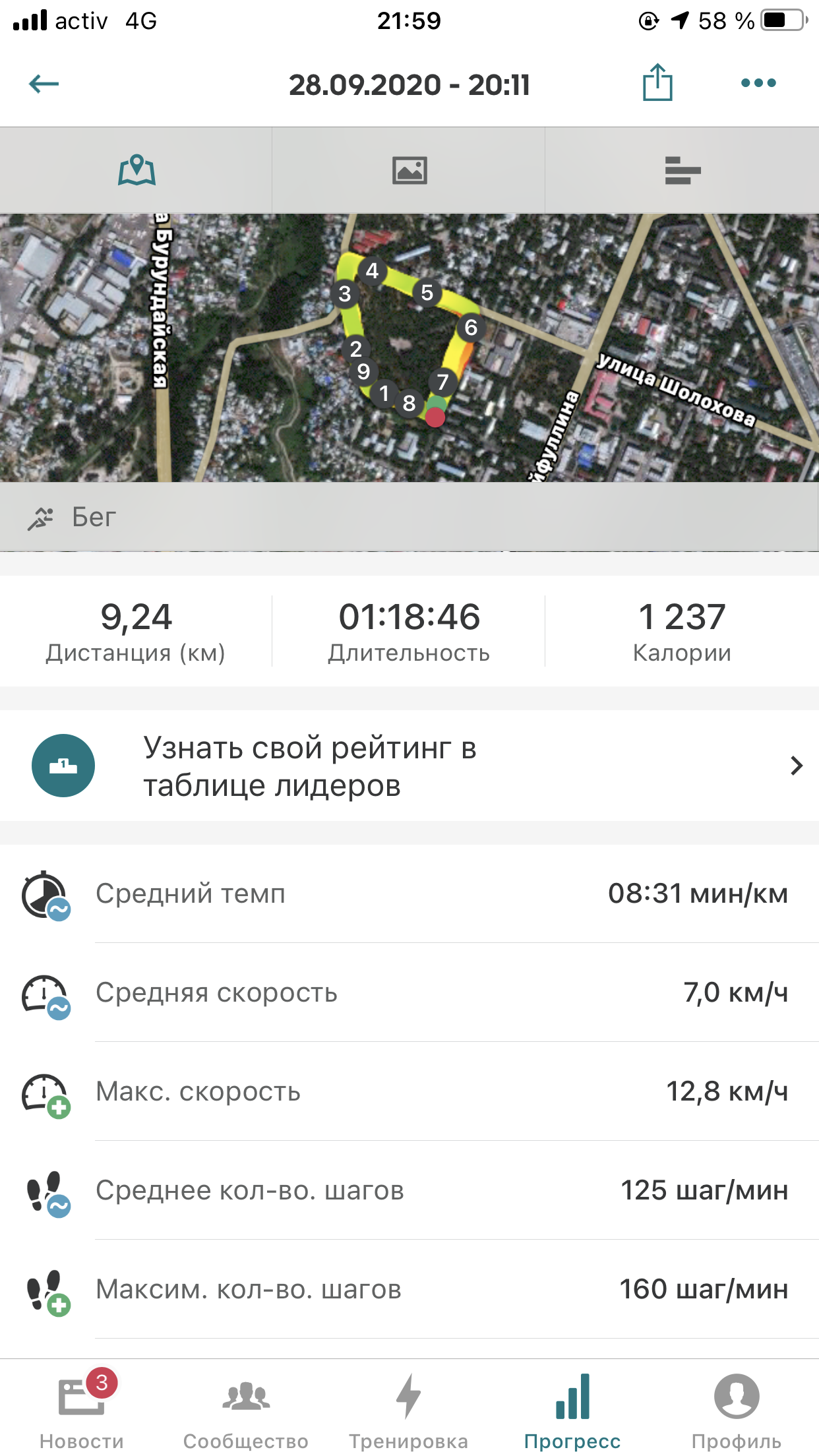This screenshot has height=1456, width=819.
Task: Share this workout
Action: pyautogui.click(x=657, y=83)
